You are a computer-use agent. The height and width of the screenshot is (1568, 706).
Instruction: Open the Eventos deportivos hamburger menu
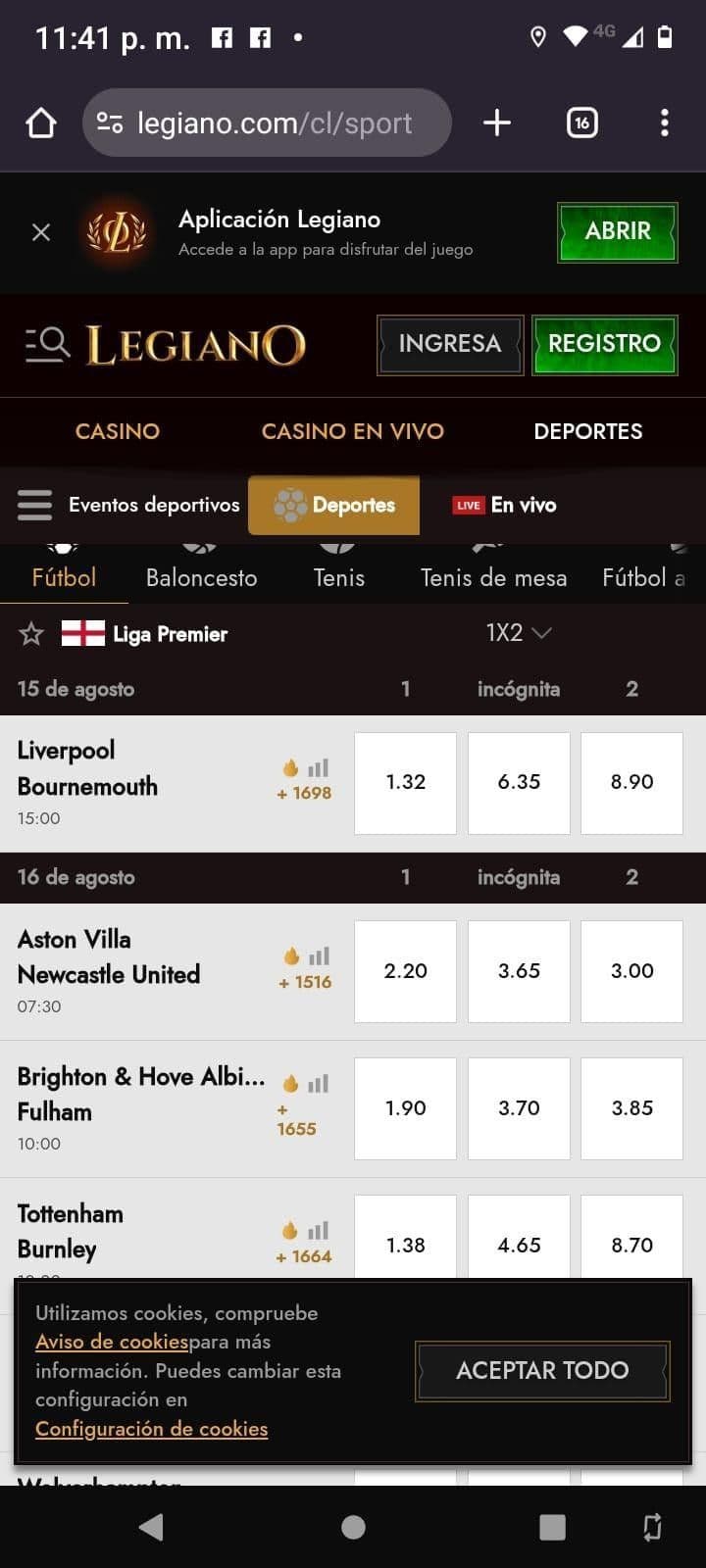[34, 505]
